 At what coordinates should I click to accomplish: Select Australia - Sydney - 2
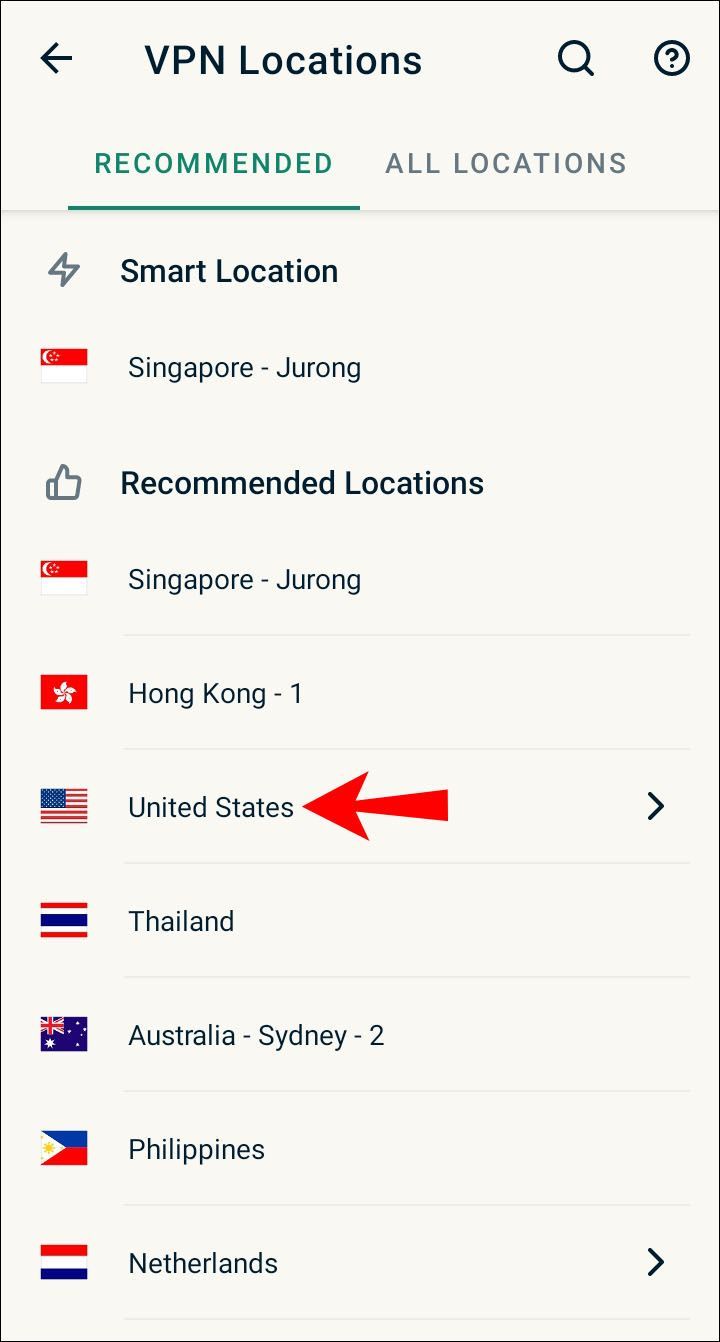pos(360,1035)
